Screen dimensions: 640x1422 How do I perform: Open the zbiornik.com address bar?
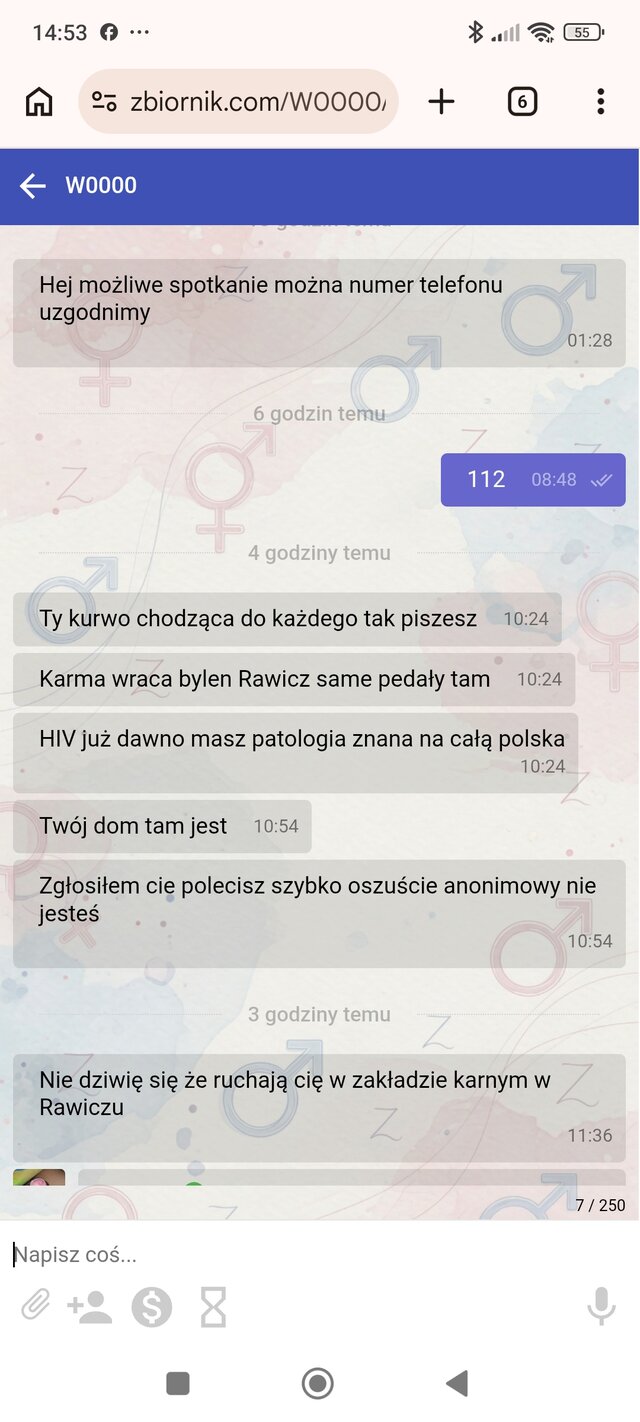[239, 101]
